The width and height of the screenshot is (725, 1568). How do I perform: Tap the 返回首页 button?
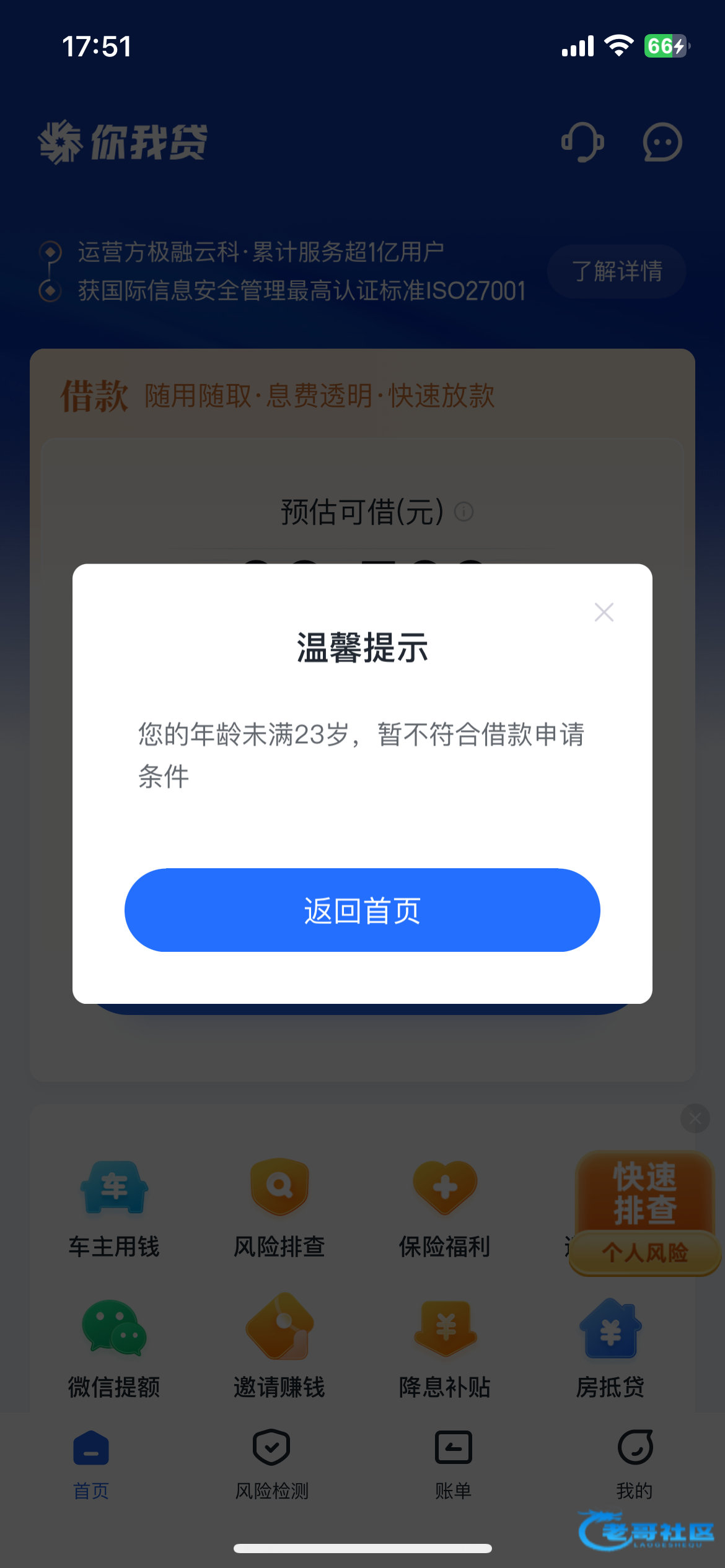pos(362,910)
